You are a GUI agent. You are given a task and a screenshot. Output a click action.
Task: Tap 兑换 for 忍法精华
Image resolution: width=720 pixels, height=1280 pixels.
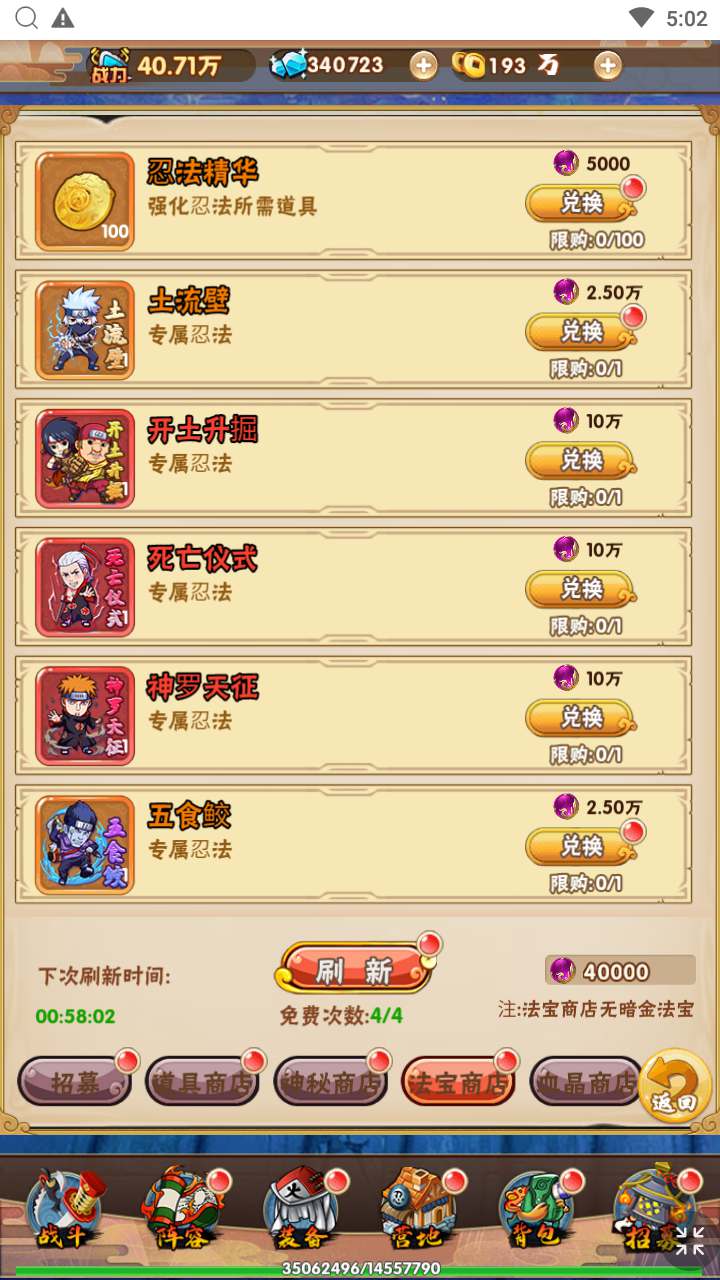(580, 204)
